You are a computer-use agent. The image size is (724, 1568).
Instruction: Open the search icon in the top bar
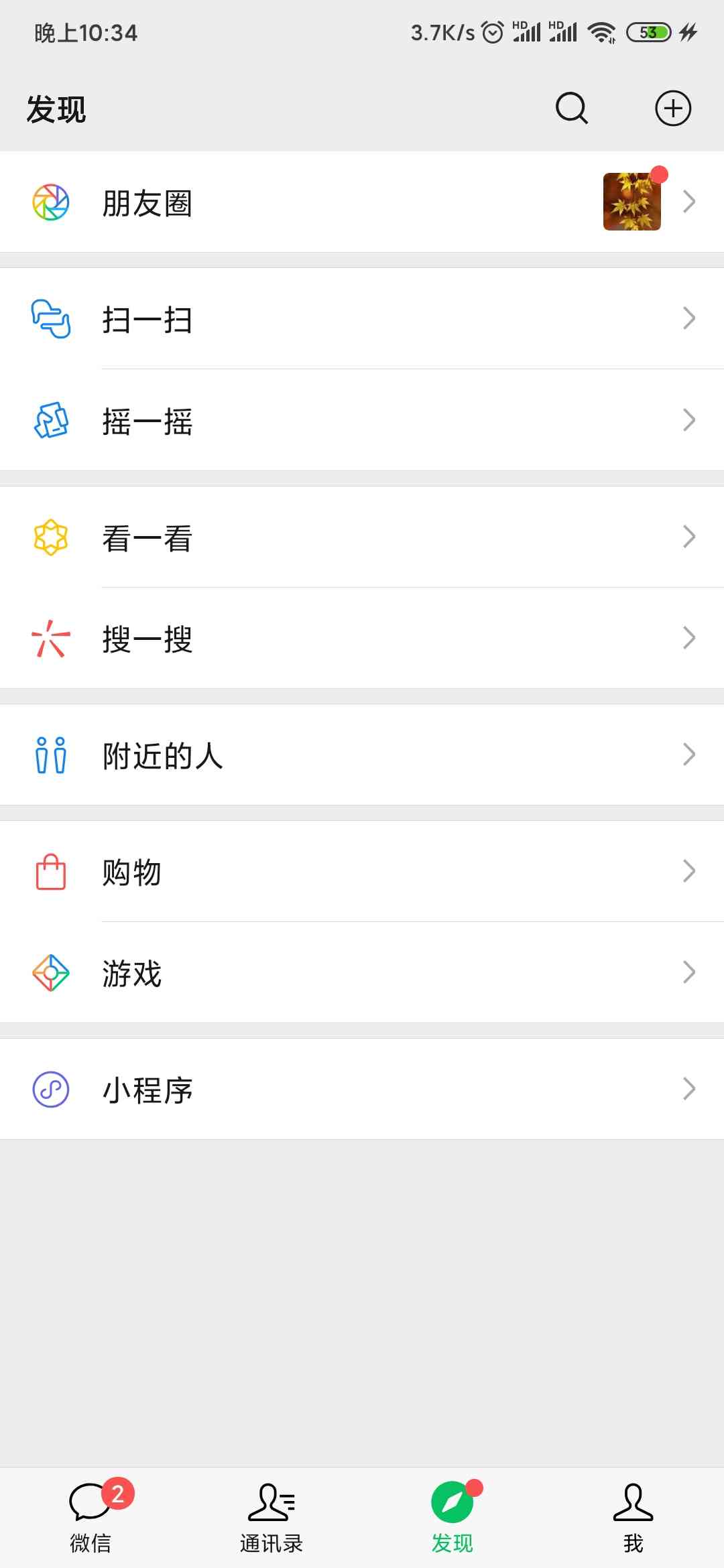tap(571, 109)
